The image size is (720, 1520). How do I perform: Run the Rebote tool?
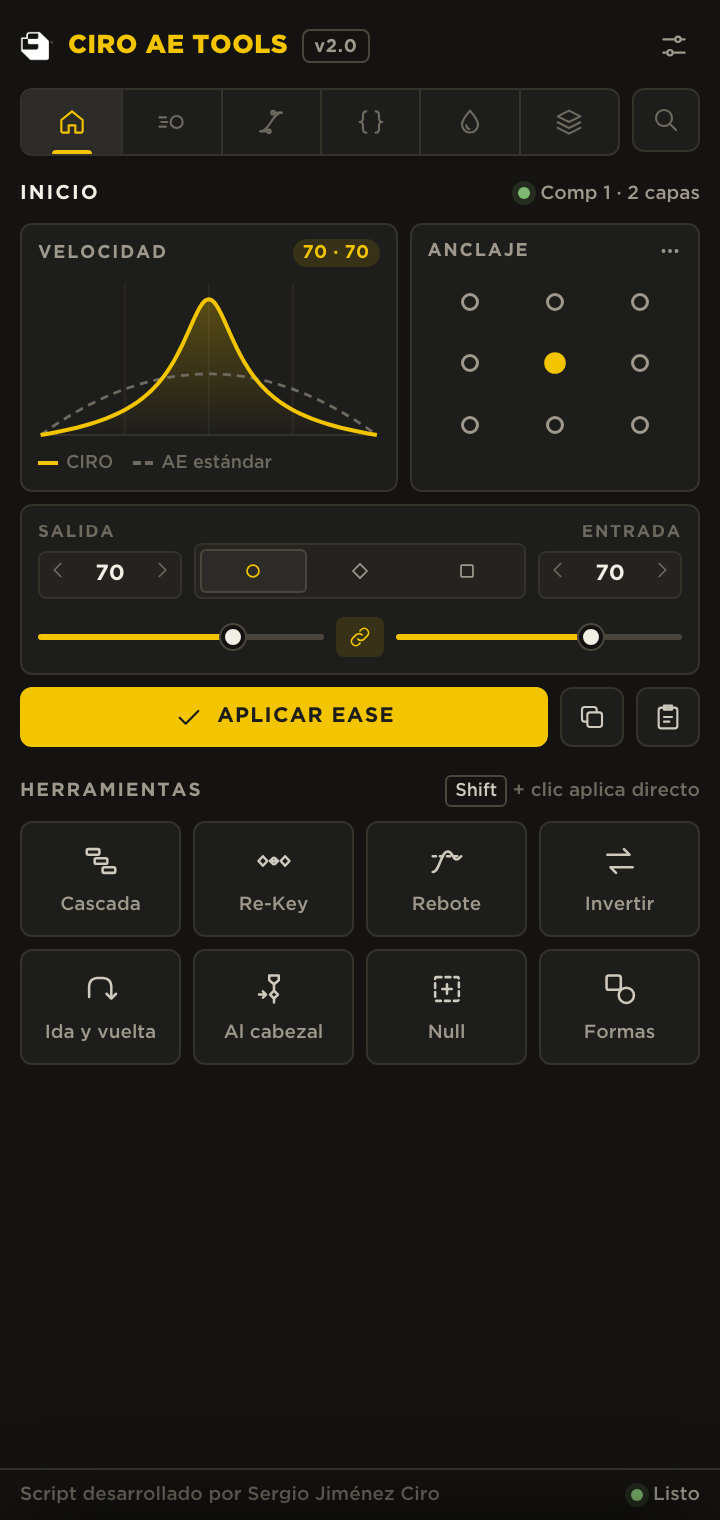tap(446, 879)
